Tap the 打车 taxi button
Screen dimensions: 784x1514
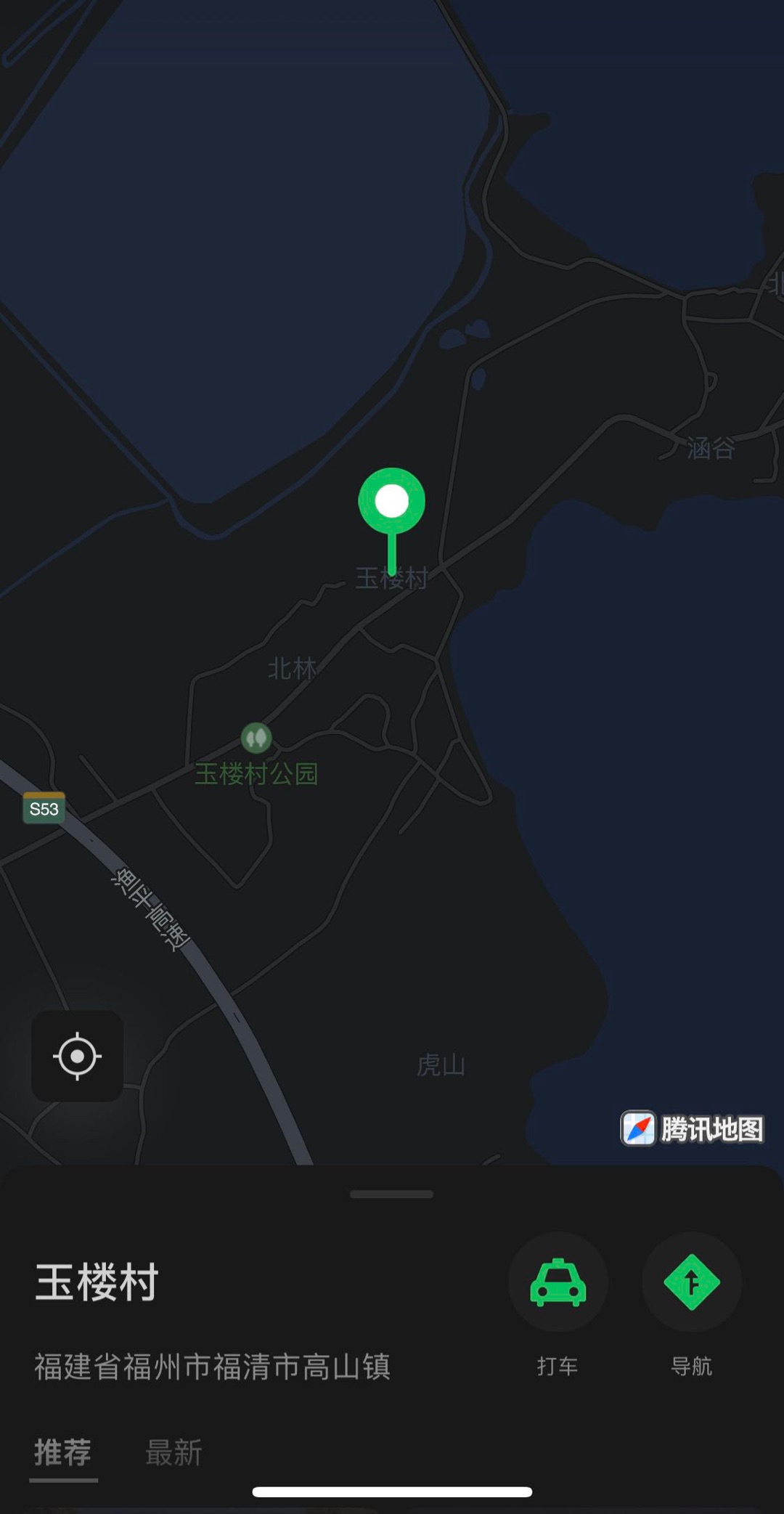click(558, 1282)
